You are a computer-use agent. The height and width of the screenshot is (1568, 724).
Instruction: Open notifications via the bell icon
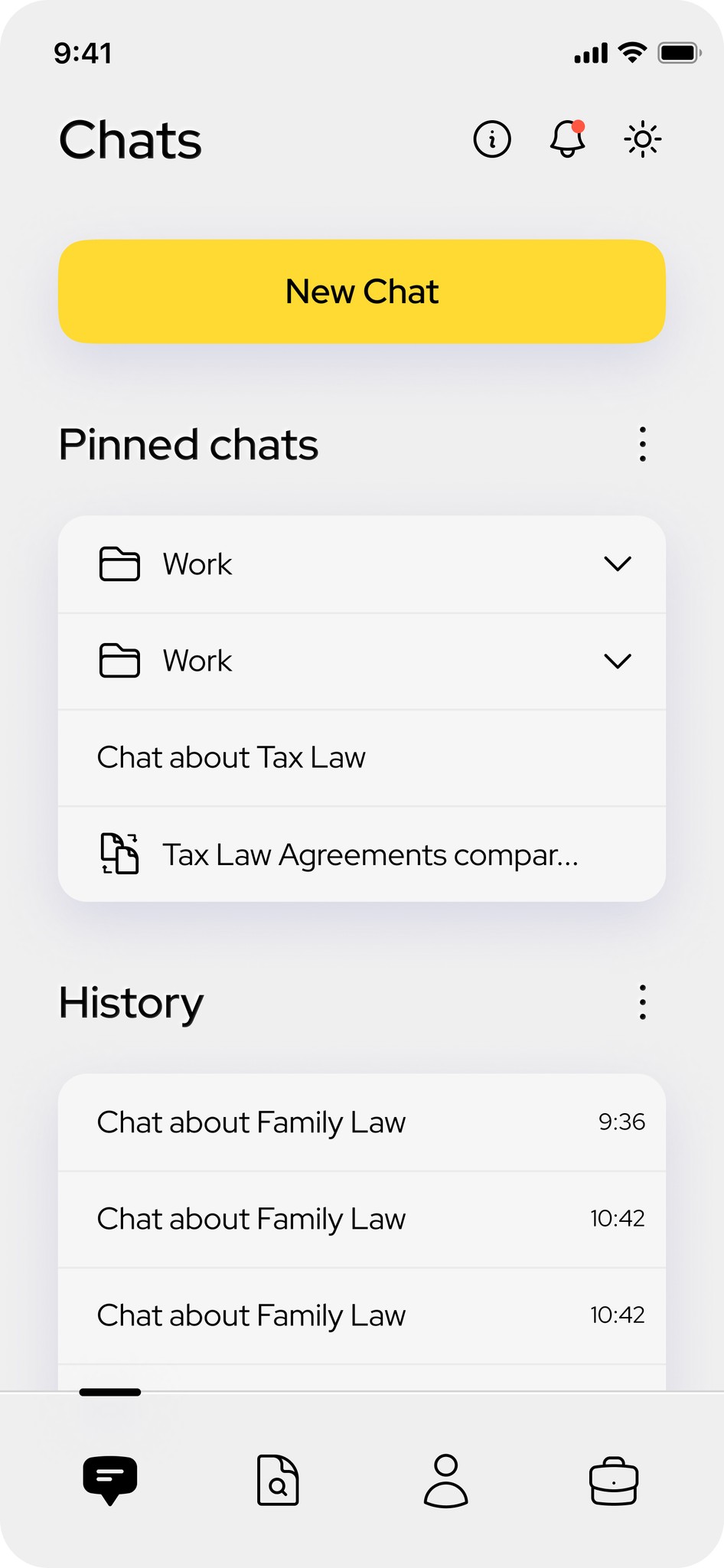pos(567,139)
